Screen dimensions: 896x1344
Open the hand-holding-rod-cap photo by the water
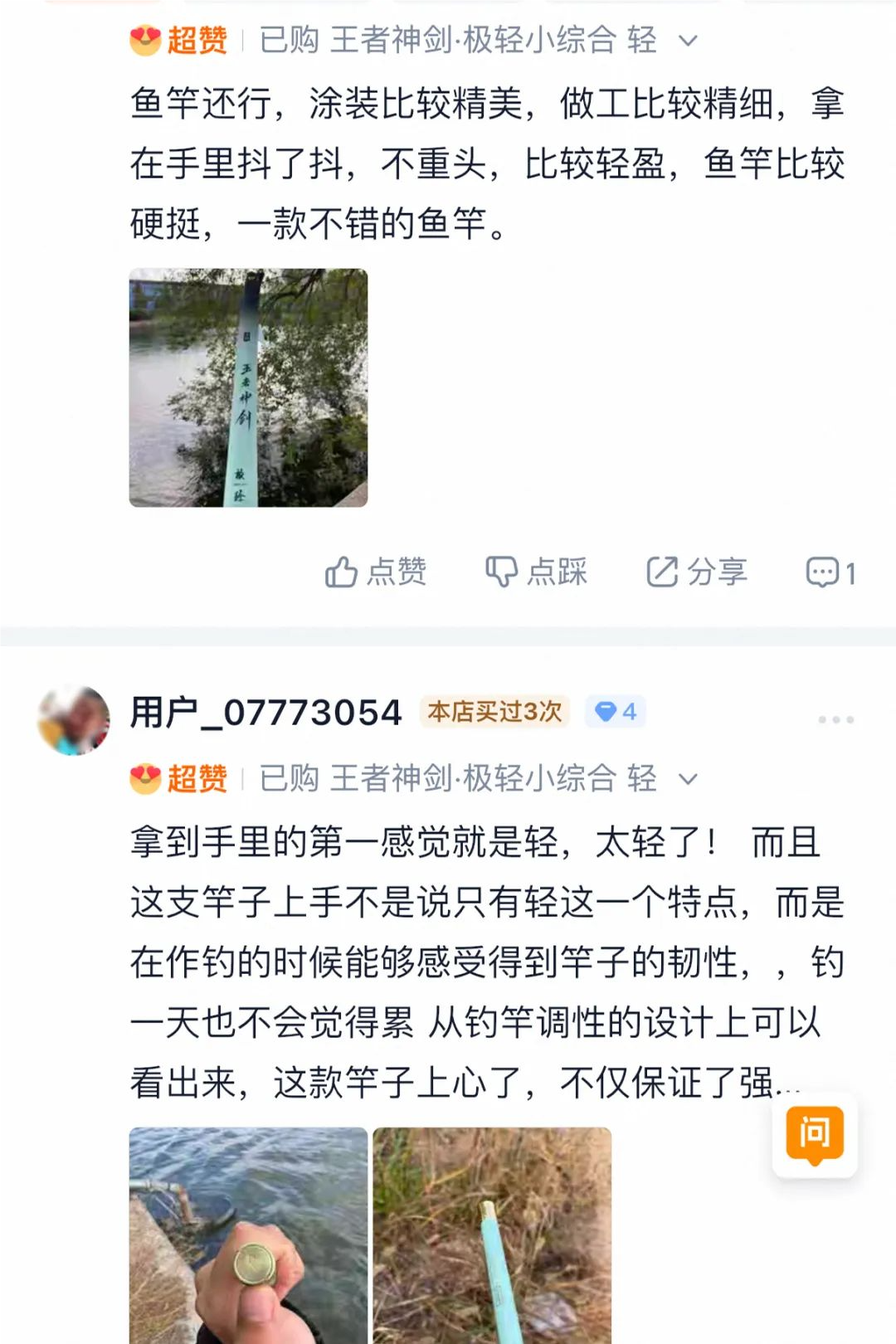click(248, 1234)
